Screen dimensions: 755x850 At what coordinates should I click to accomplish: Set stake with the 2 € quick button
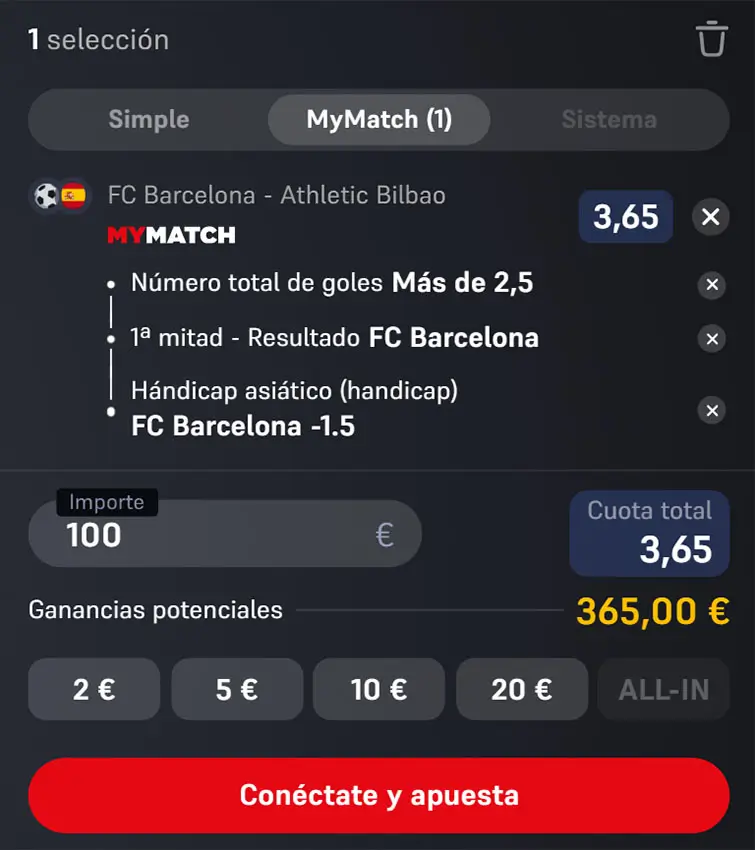[93, 689]
